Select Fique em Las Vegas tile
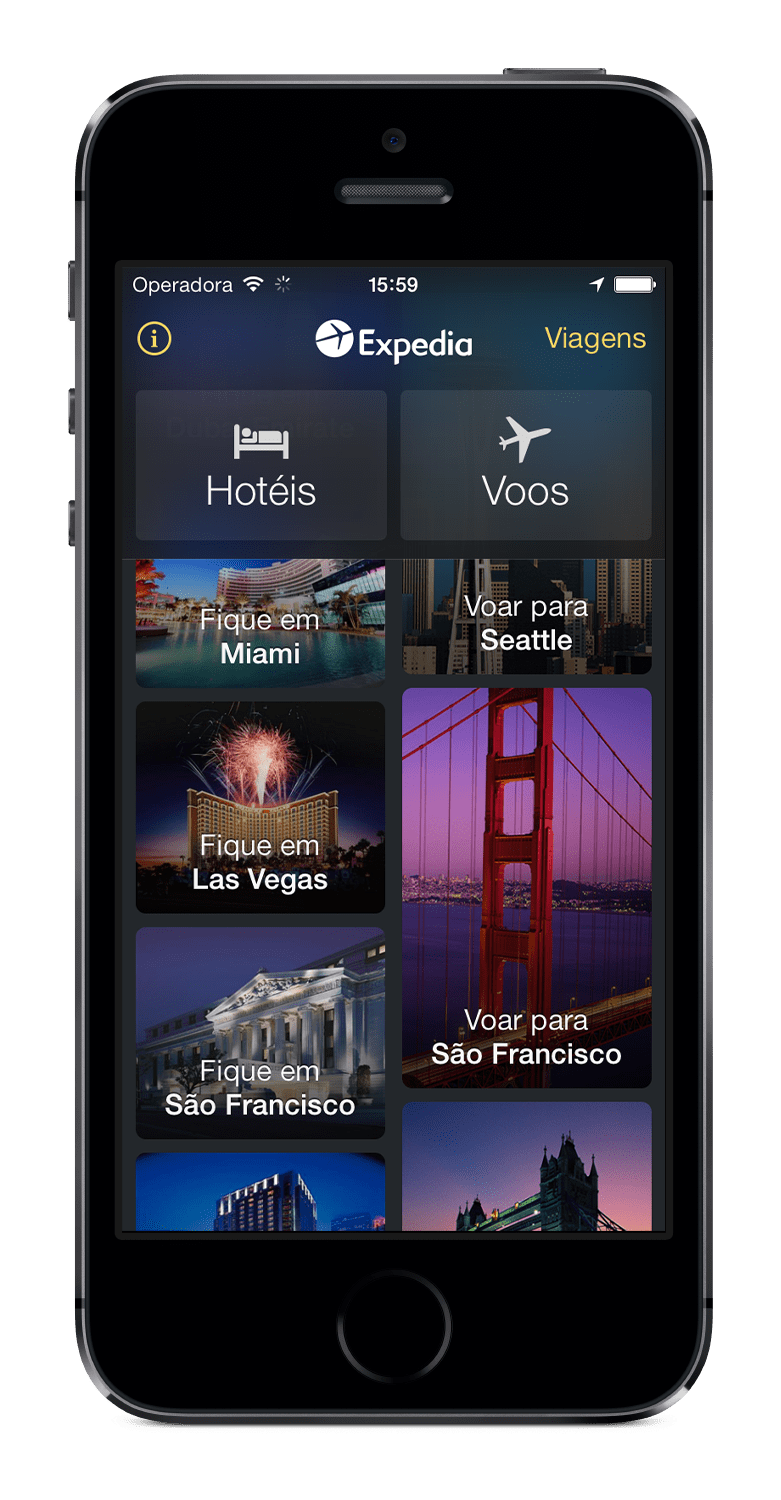The image size is (781, 1500). pyautogui.click(x=261, y=807)
